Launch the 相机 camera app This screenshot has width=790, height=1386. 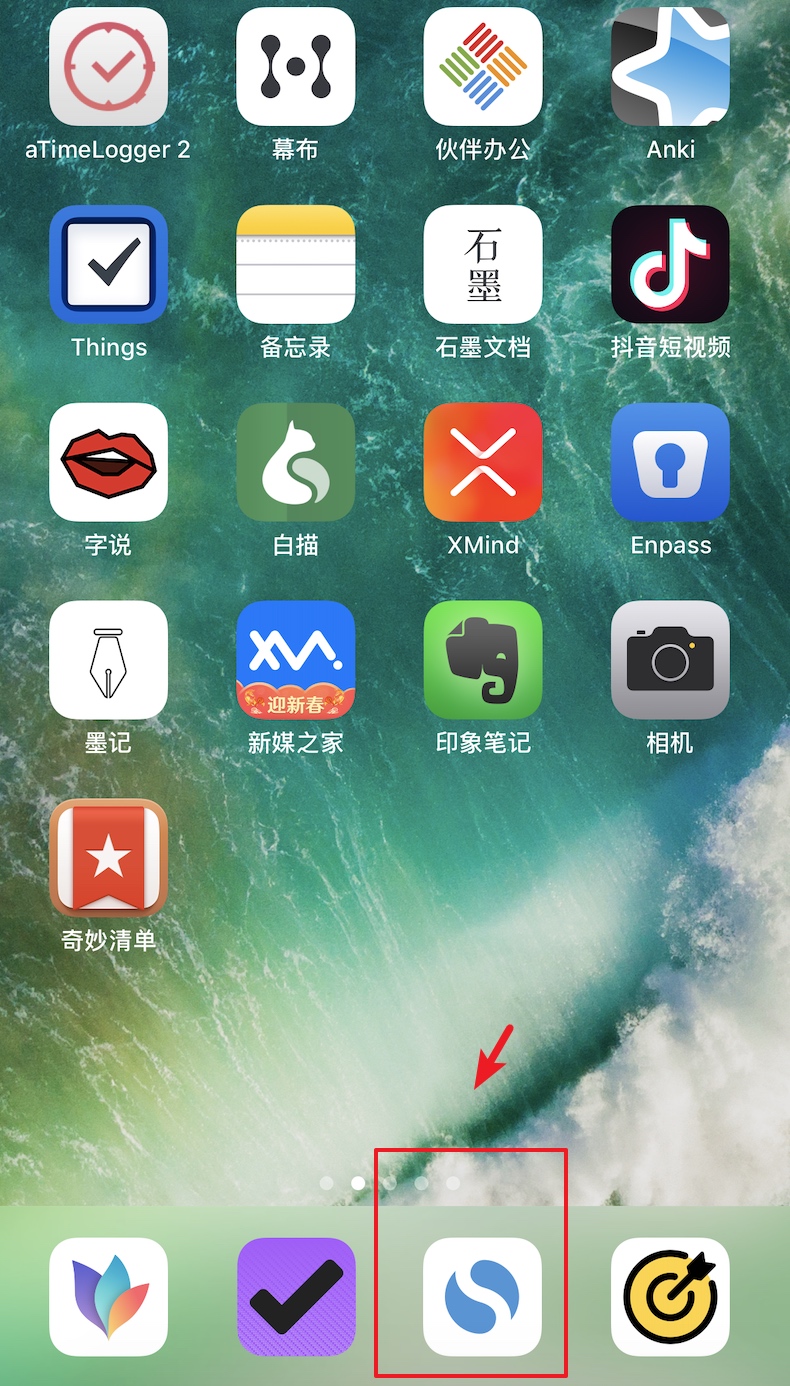pos(670,660)
